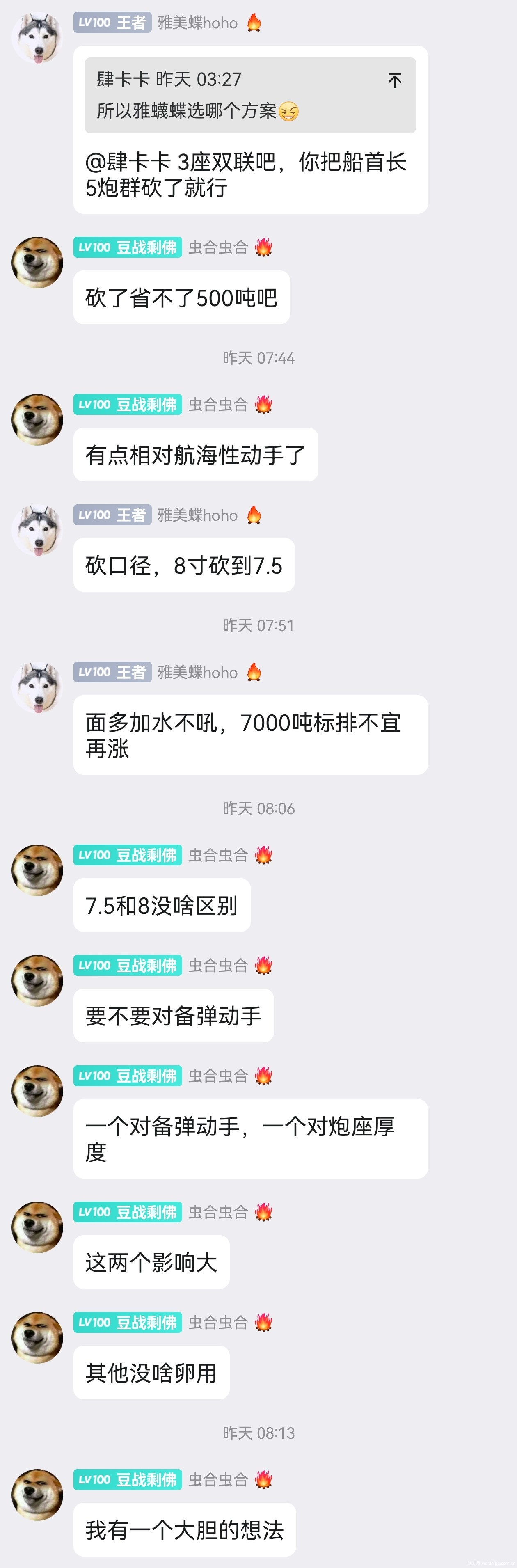View 虫合虫合's profile from the 砍了省不了500吨吧 message

(37, 262)
